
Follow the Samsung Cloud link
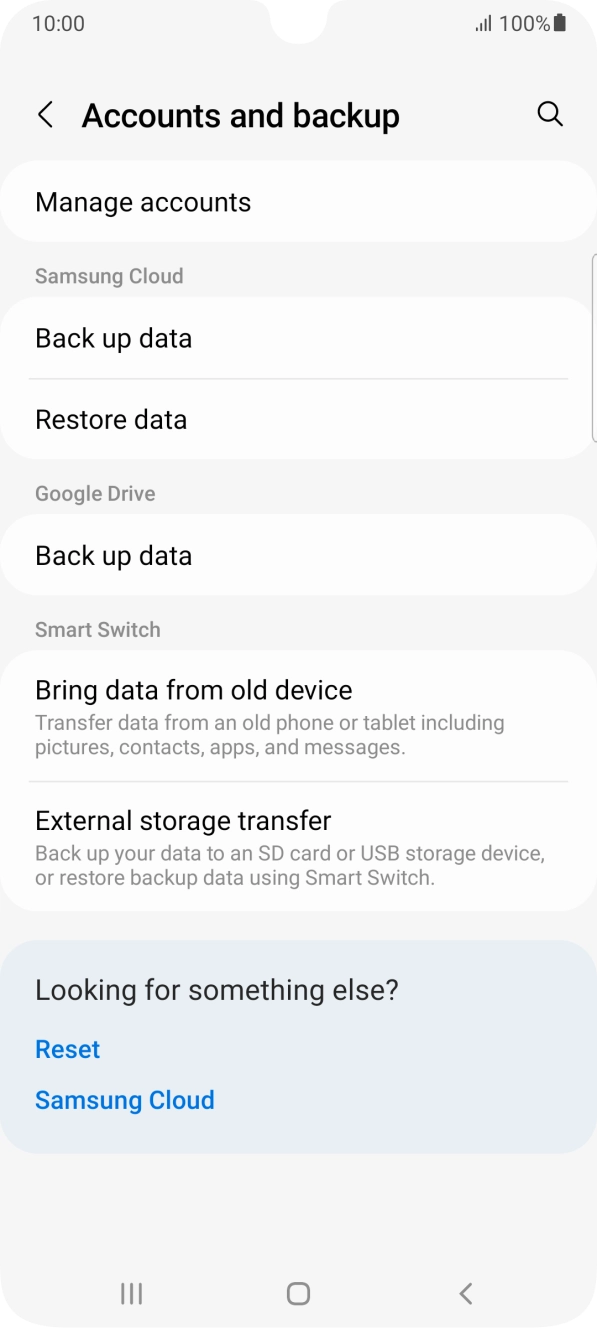(125, 1100)
